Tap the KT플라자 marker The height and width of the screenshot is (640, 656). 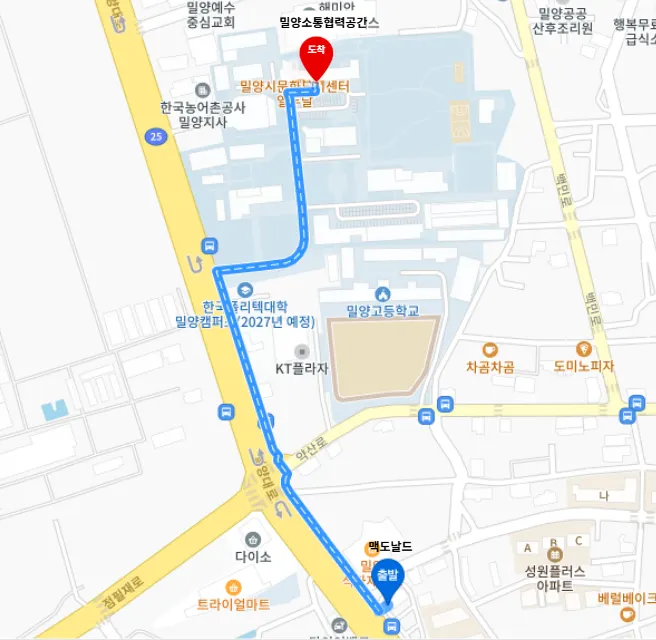click(302, 350)
